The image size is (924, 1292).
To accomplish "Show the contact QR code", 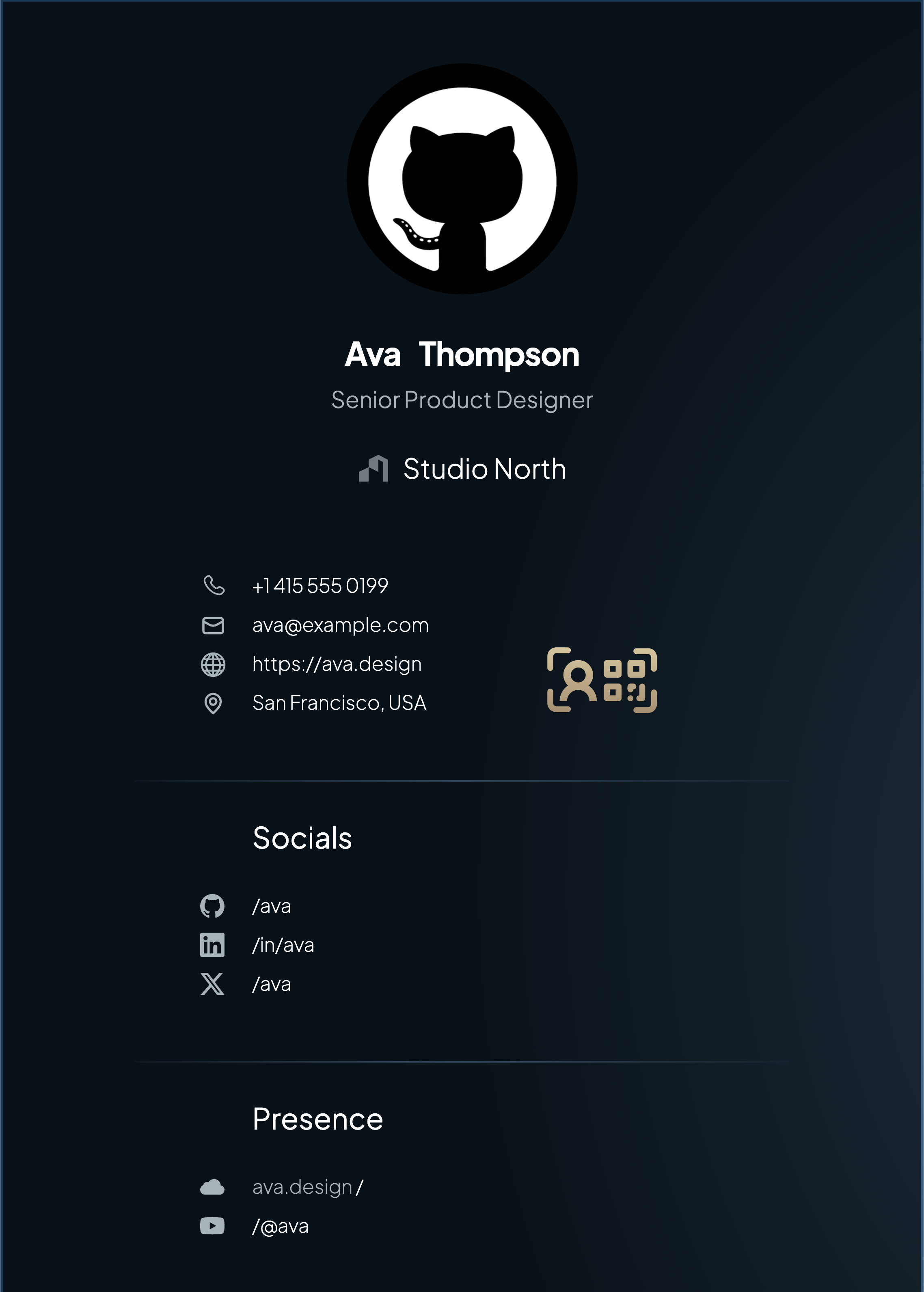I will click(601, 680).
